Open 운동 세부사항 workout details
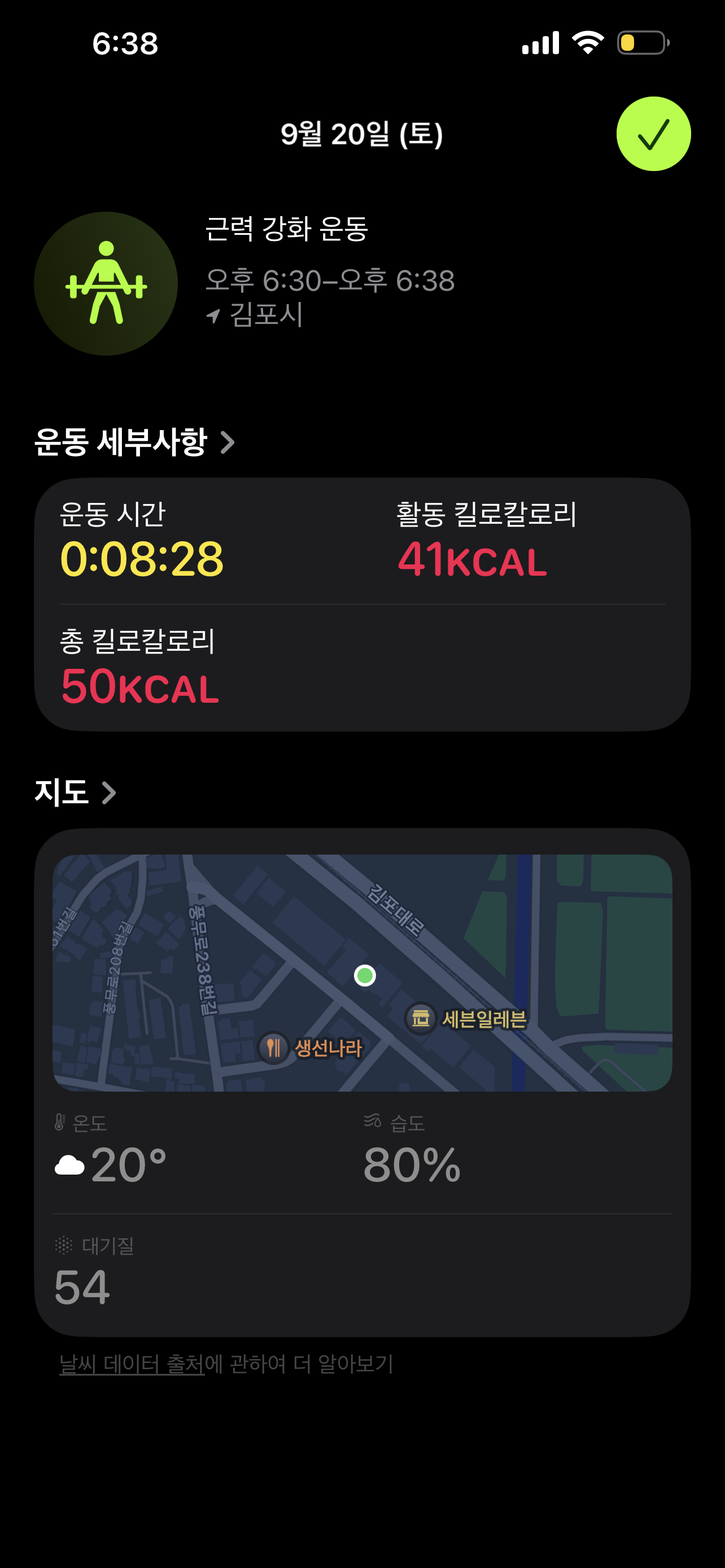Image resolution: width=725 pixels, height=1568 pixels. point(134,442)
